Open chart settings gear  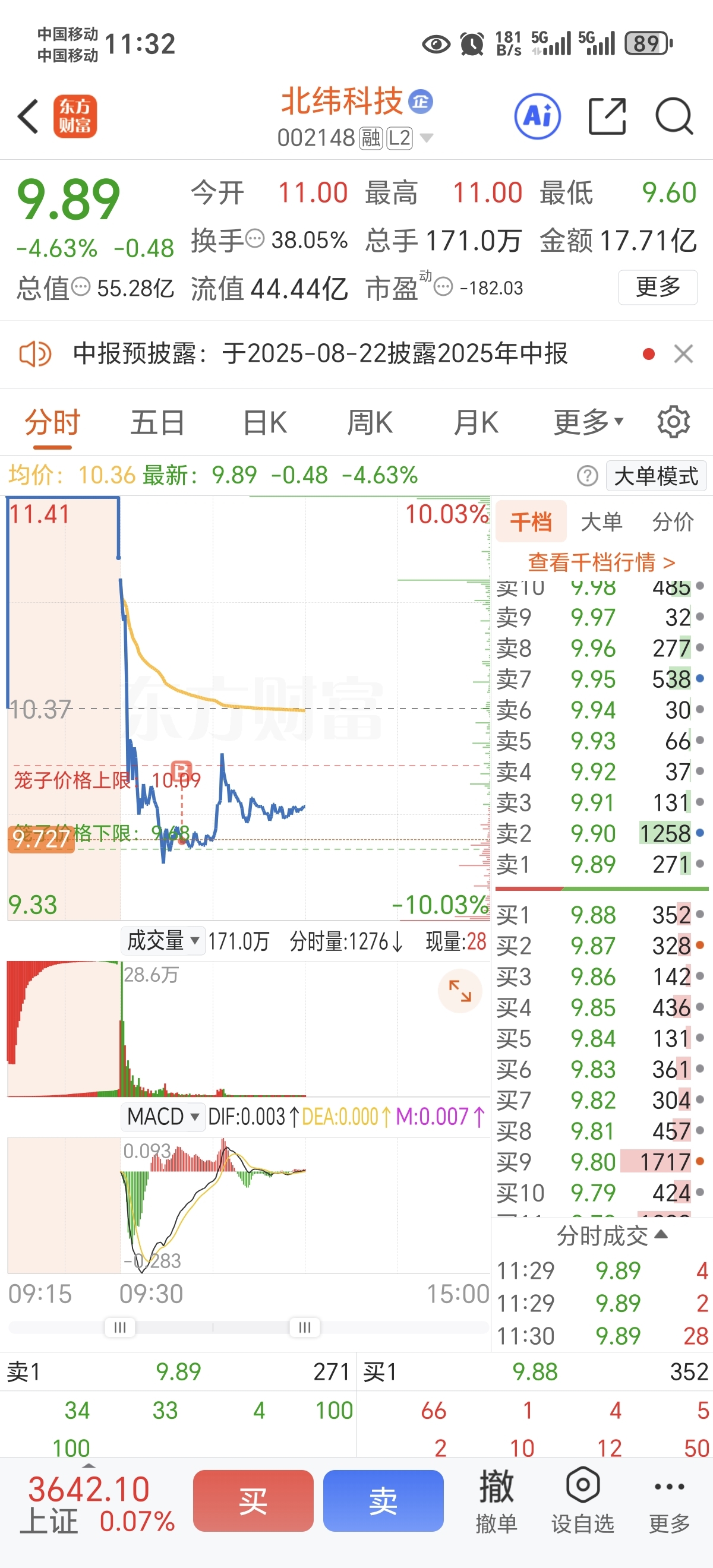pos(673,422)
